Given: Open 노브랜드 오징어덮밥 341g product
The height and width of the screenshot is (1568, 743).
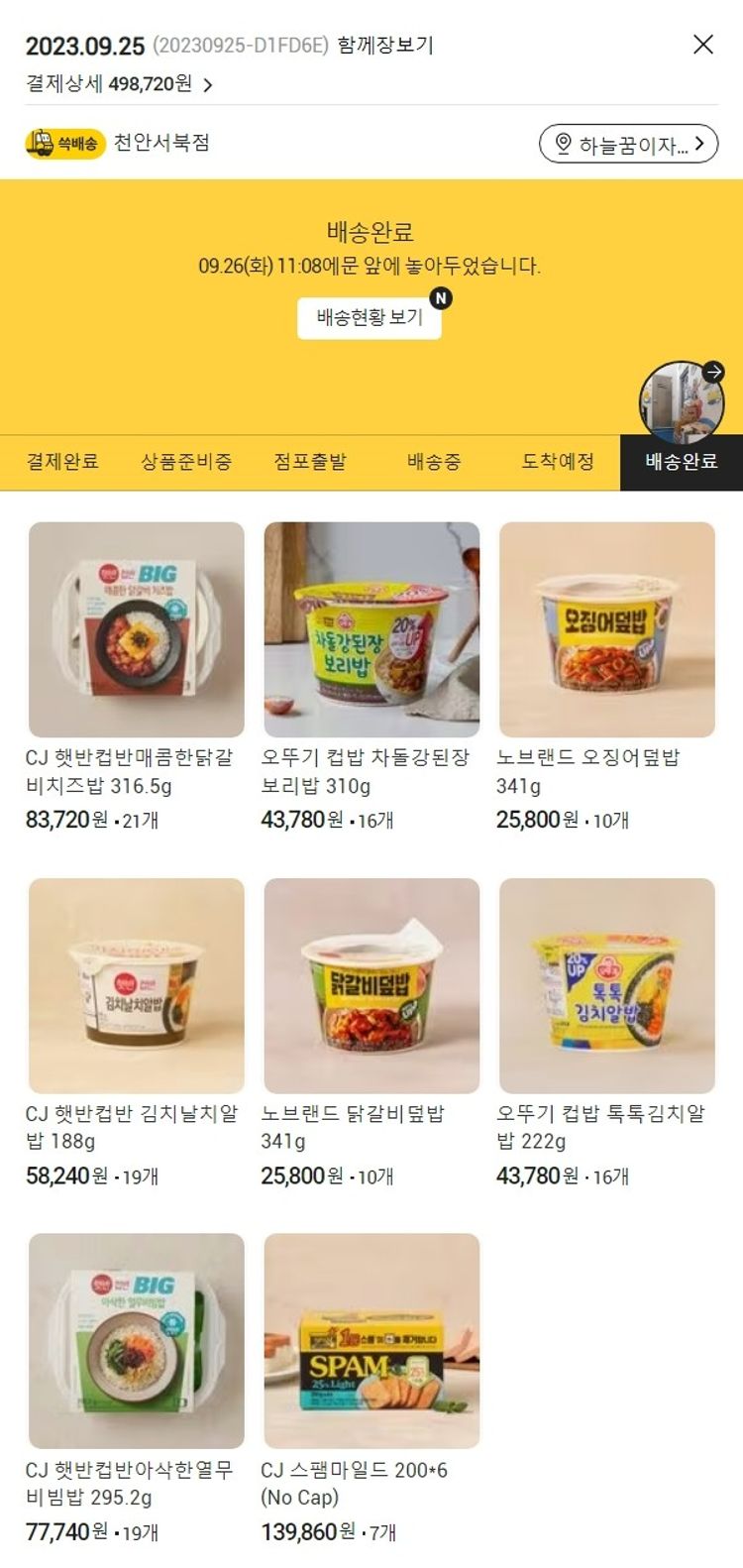Looking at the screenshot, I should [606, 630].
